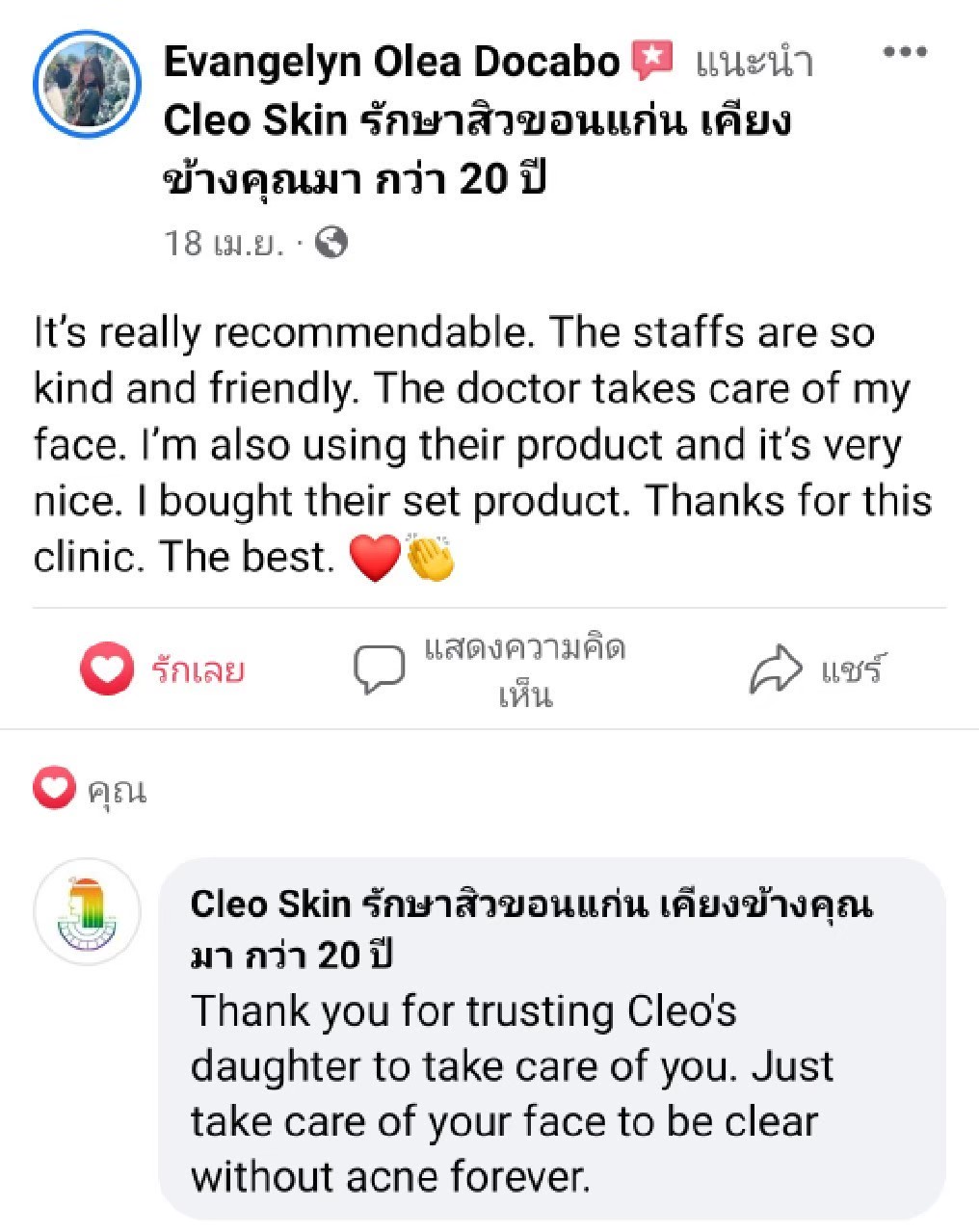Tap the comment button under the review
The image size is (979, 1232).
coord(489,670)
